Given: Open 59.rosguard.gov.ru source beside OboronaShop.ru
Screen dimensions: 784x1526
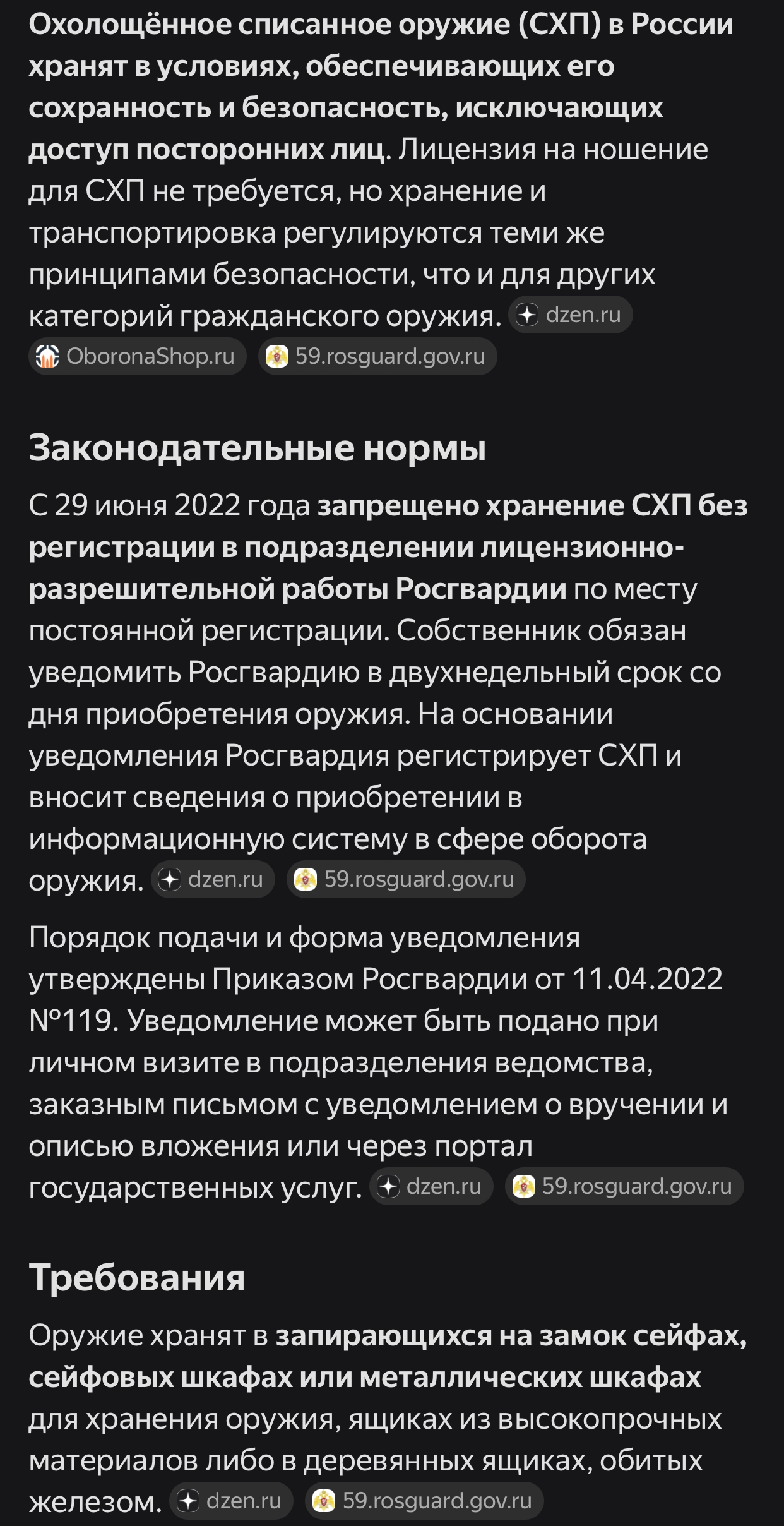Looking at the screenshot, I should [x=377, y=356].
